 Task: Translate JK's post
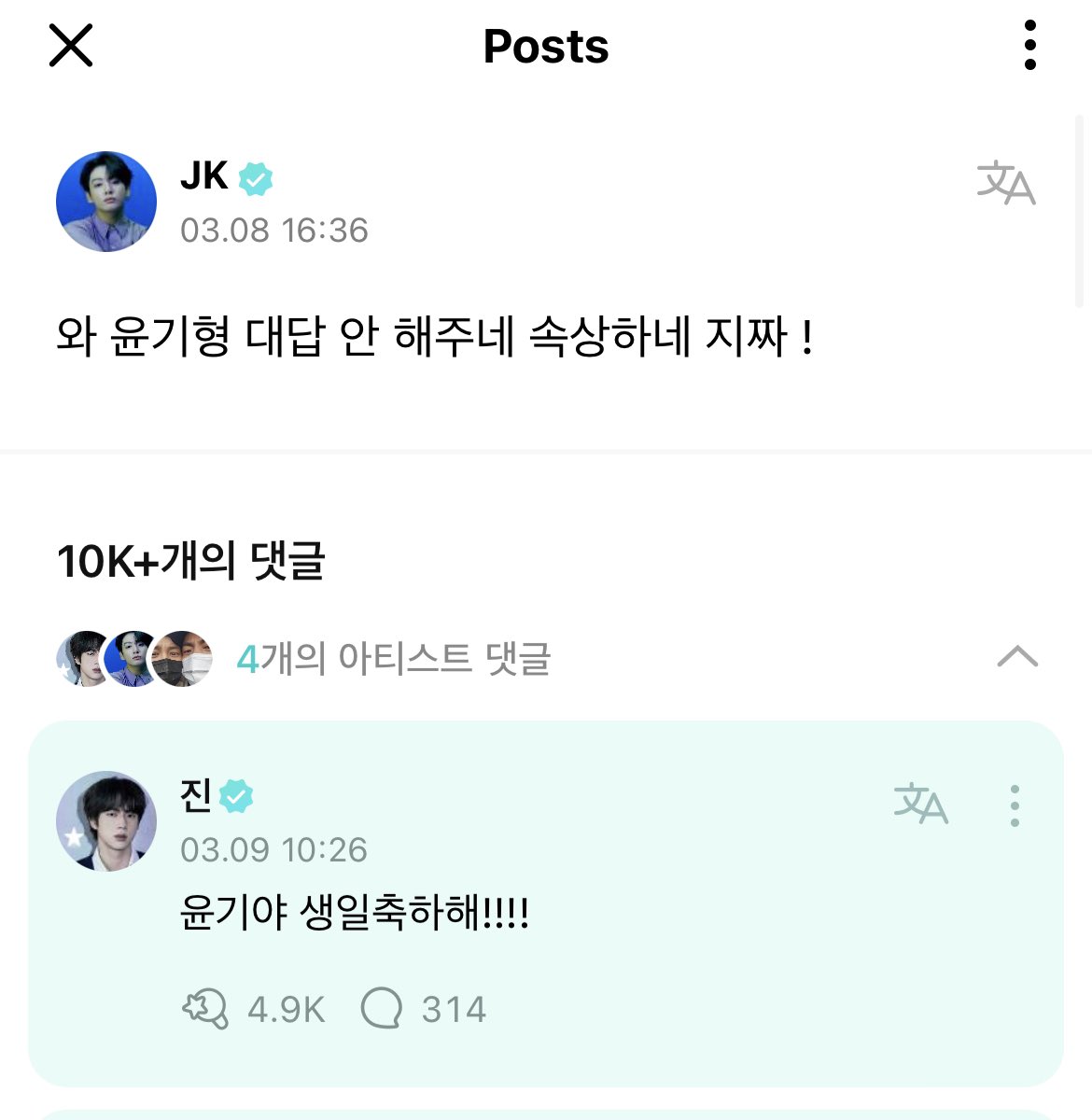tap(1005, 183)
